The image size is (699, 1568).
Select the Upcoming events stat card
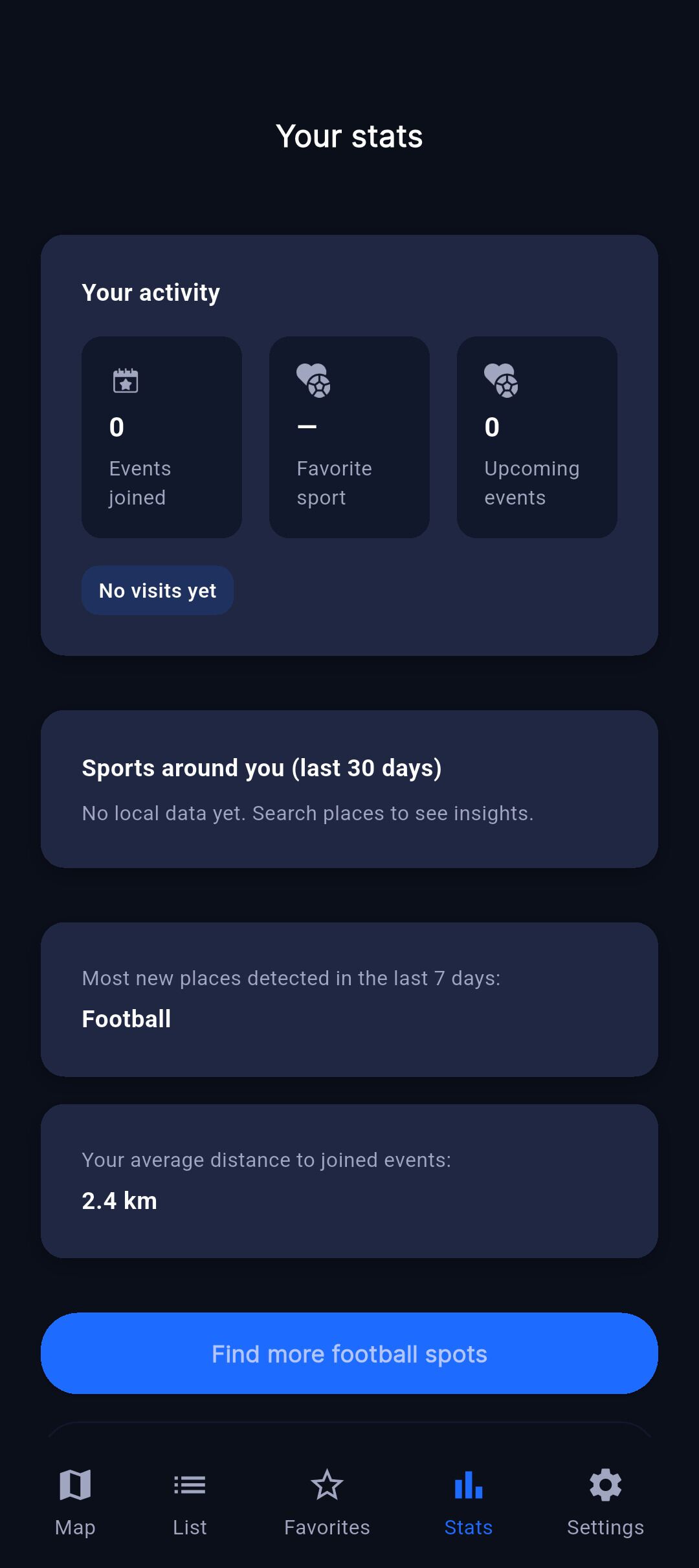pos(537,437)
